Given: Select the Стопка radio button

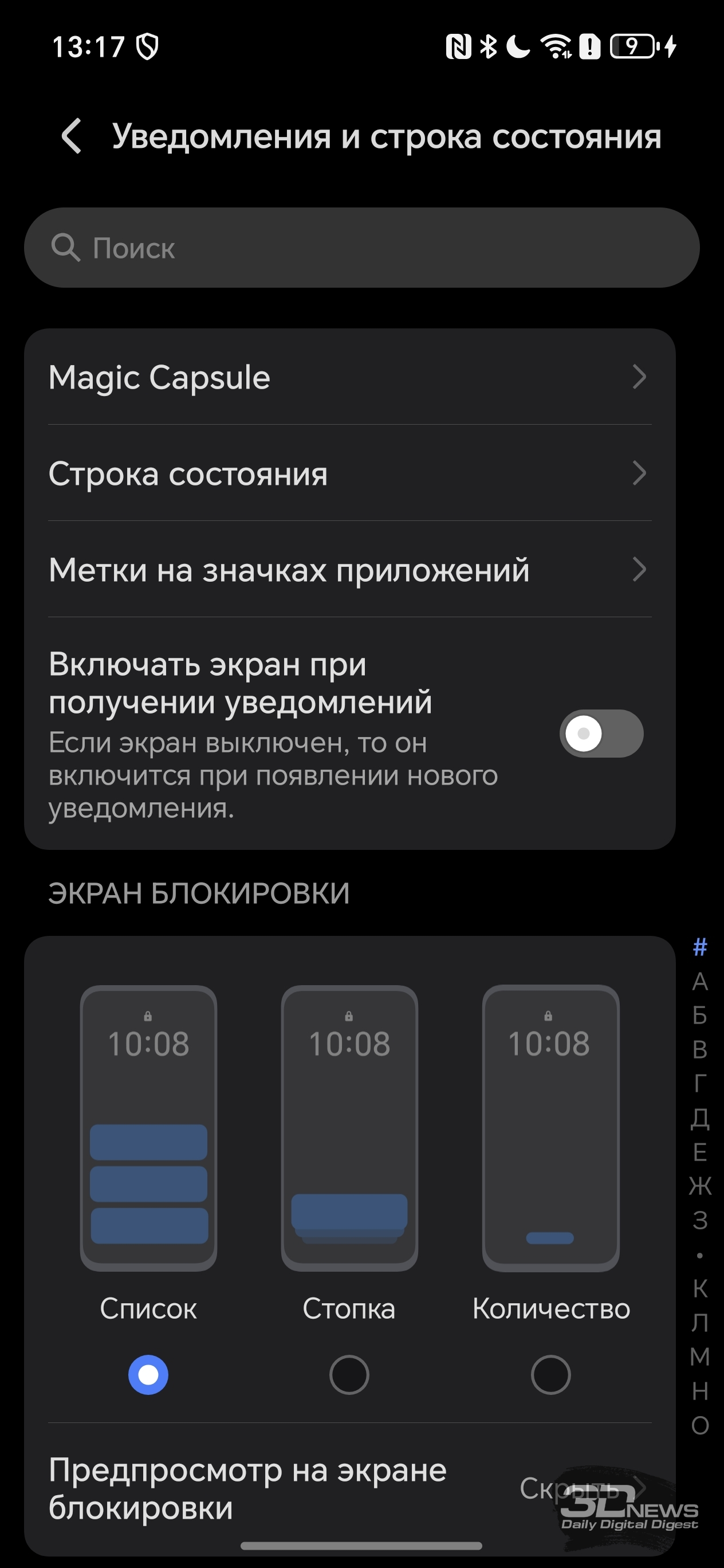Looking at the screenshot, I should pos(349,1374).
